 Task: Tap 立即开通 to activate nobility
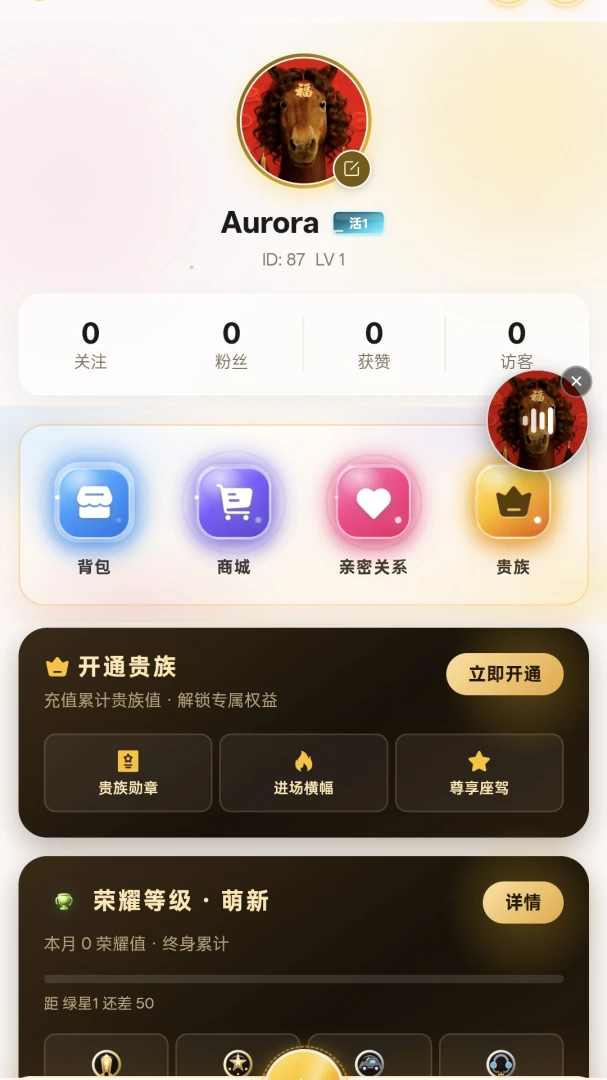pos(505,674)
